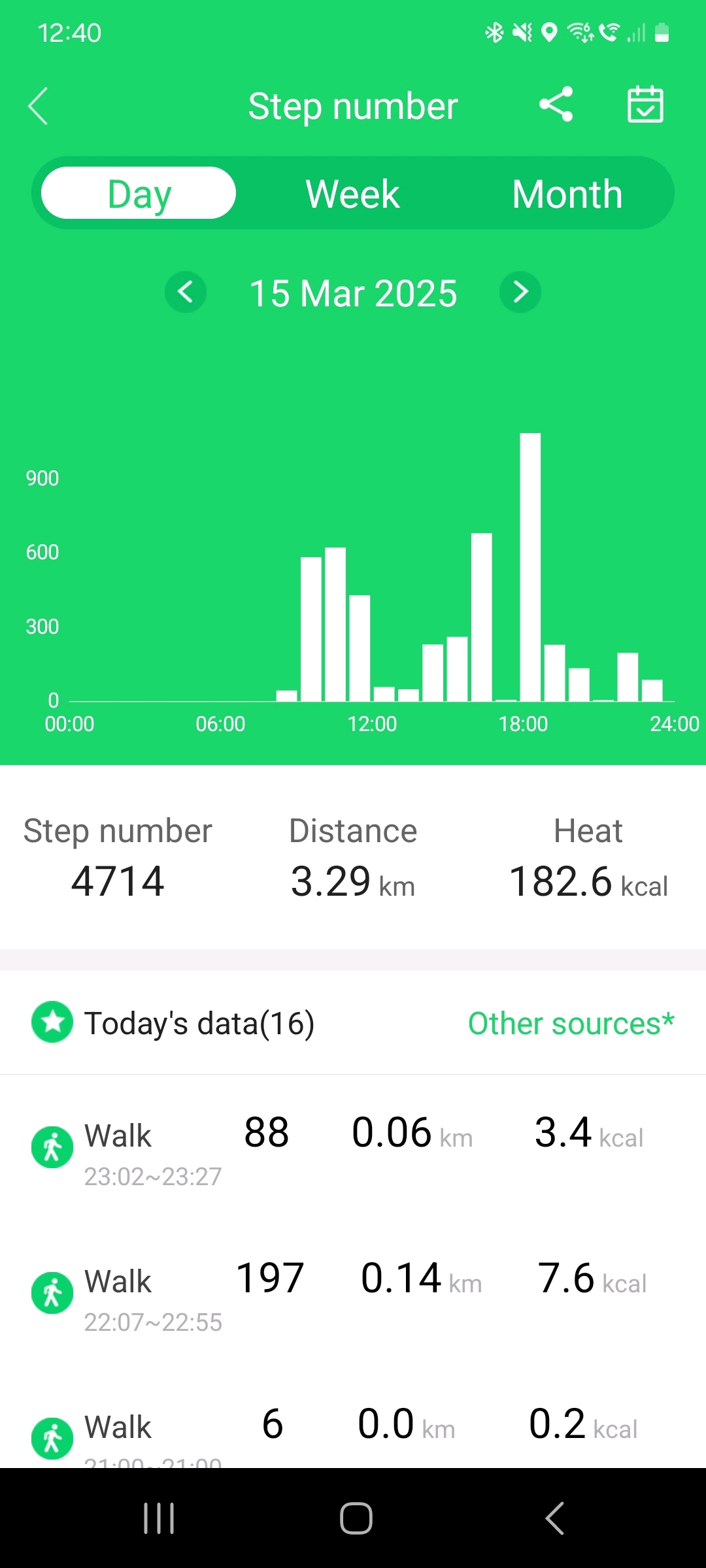The image size is (706, 1568).
Task: Open the calendar date picker
Action: pos(645,105)
